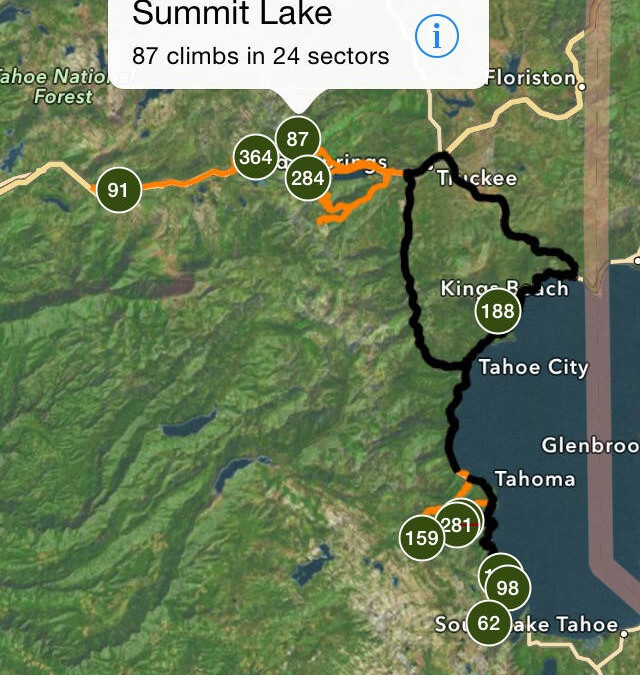Select the 62 marker near South Lake Tahoe
Screen dimensions: 640x675
pyautogui.click(x=489, y=623)
